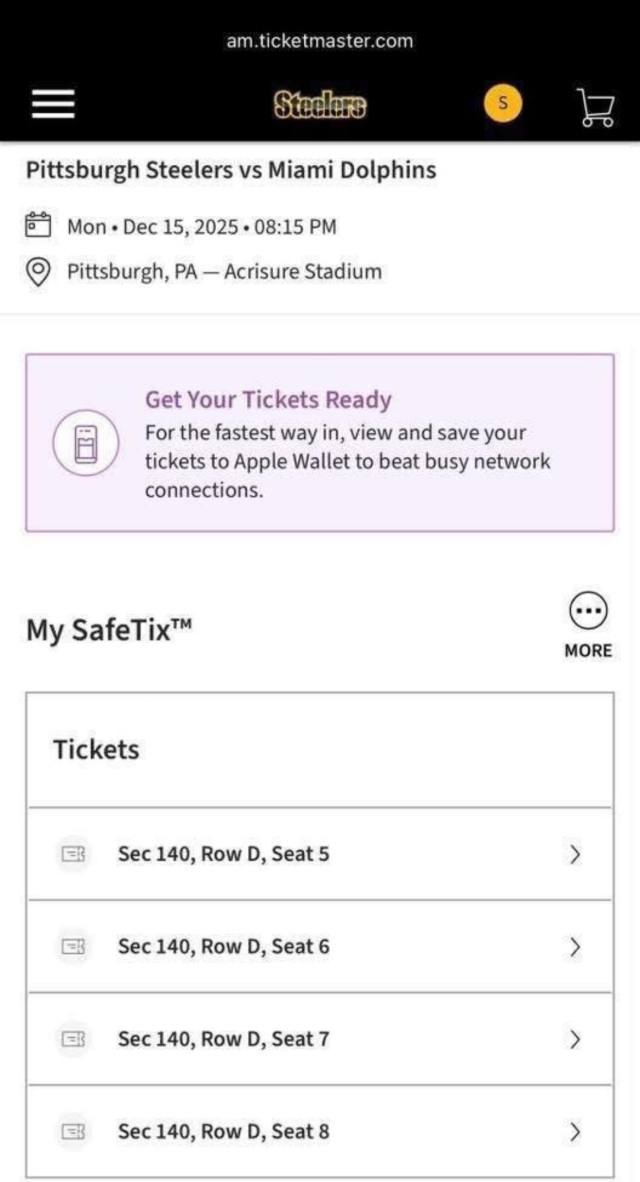This screenshot has height=1182, width=640.
Task: Tap the MORE options button
Action: (x=588, y=624)
